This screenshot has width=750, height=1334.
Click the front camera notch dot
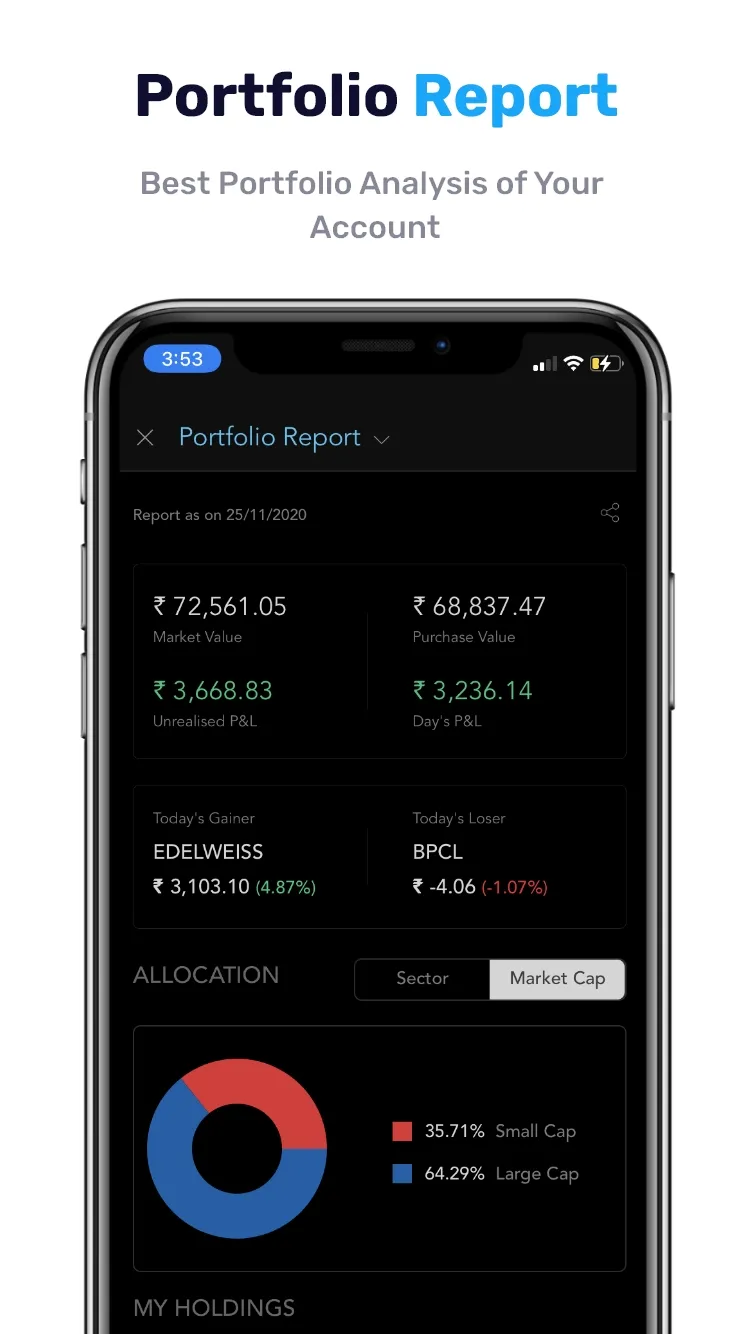[x=442, y=347]
